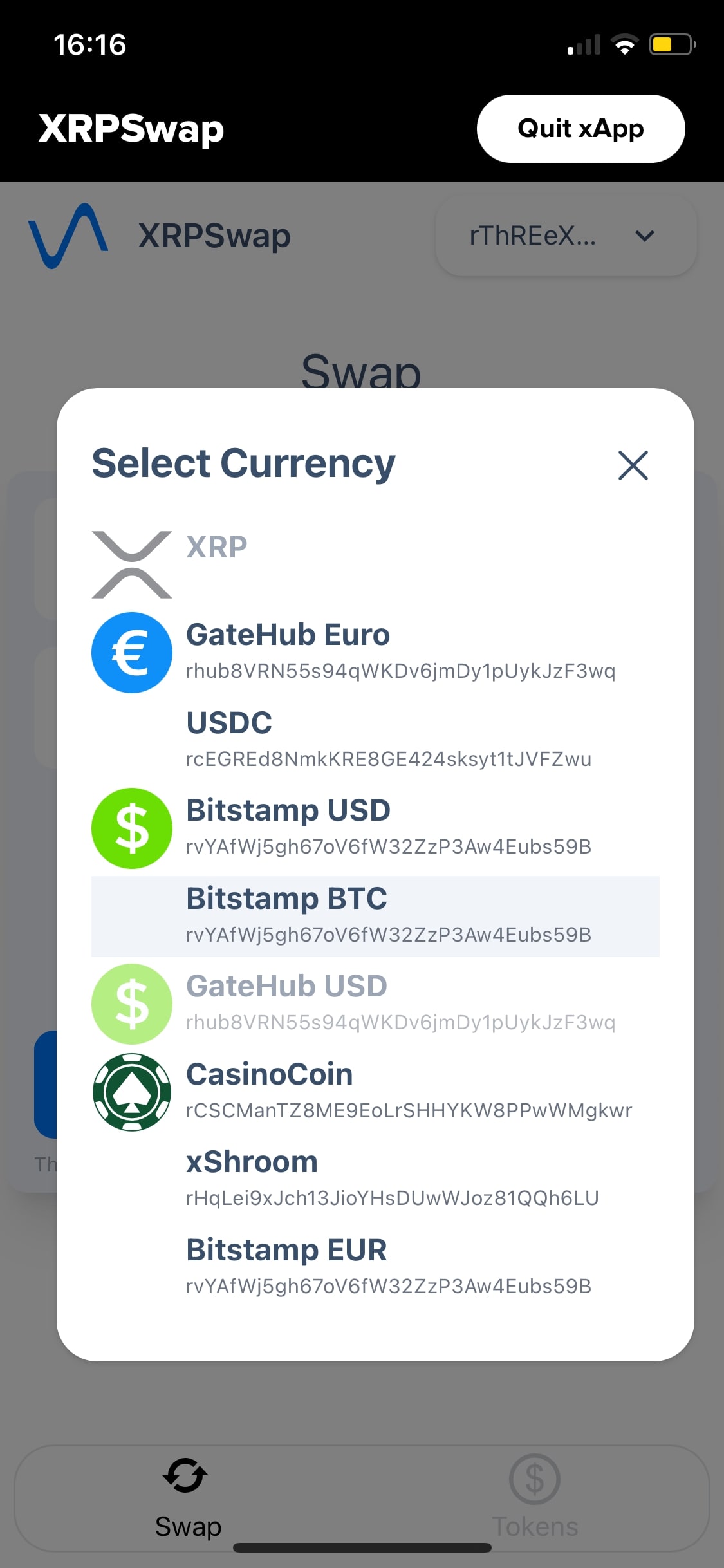Open the rThREeX account dropdown
The height and width of the screenshot is (1568, 724).
tap(565, 236)
